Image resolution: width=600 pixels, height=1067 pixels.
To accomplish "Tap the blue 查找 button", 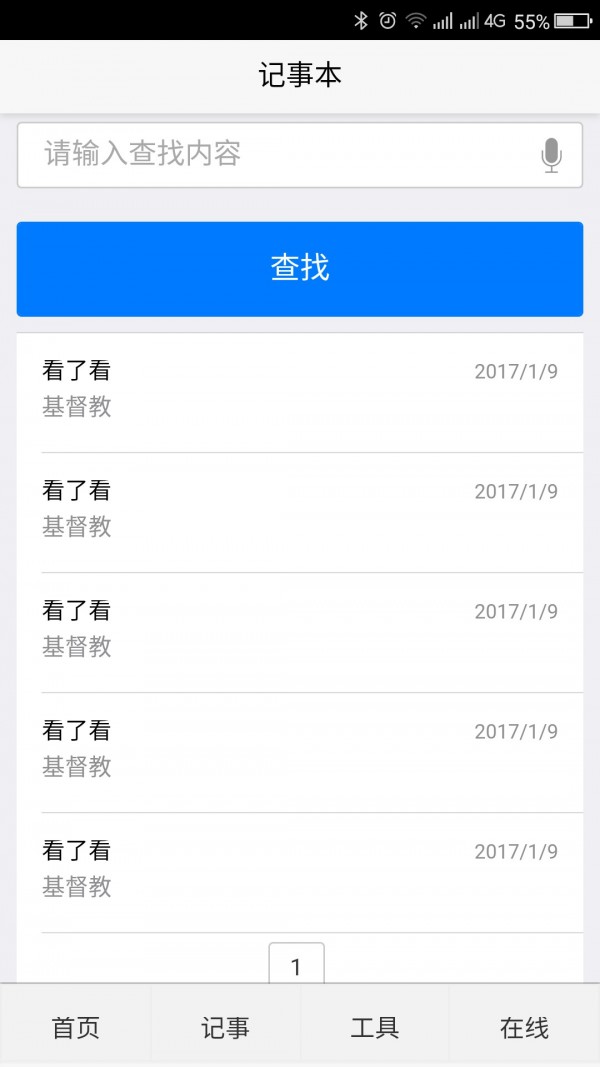I will click(x=300, y=268).
